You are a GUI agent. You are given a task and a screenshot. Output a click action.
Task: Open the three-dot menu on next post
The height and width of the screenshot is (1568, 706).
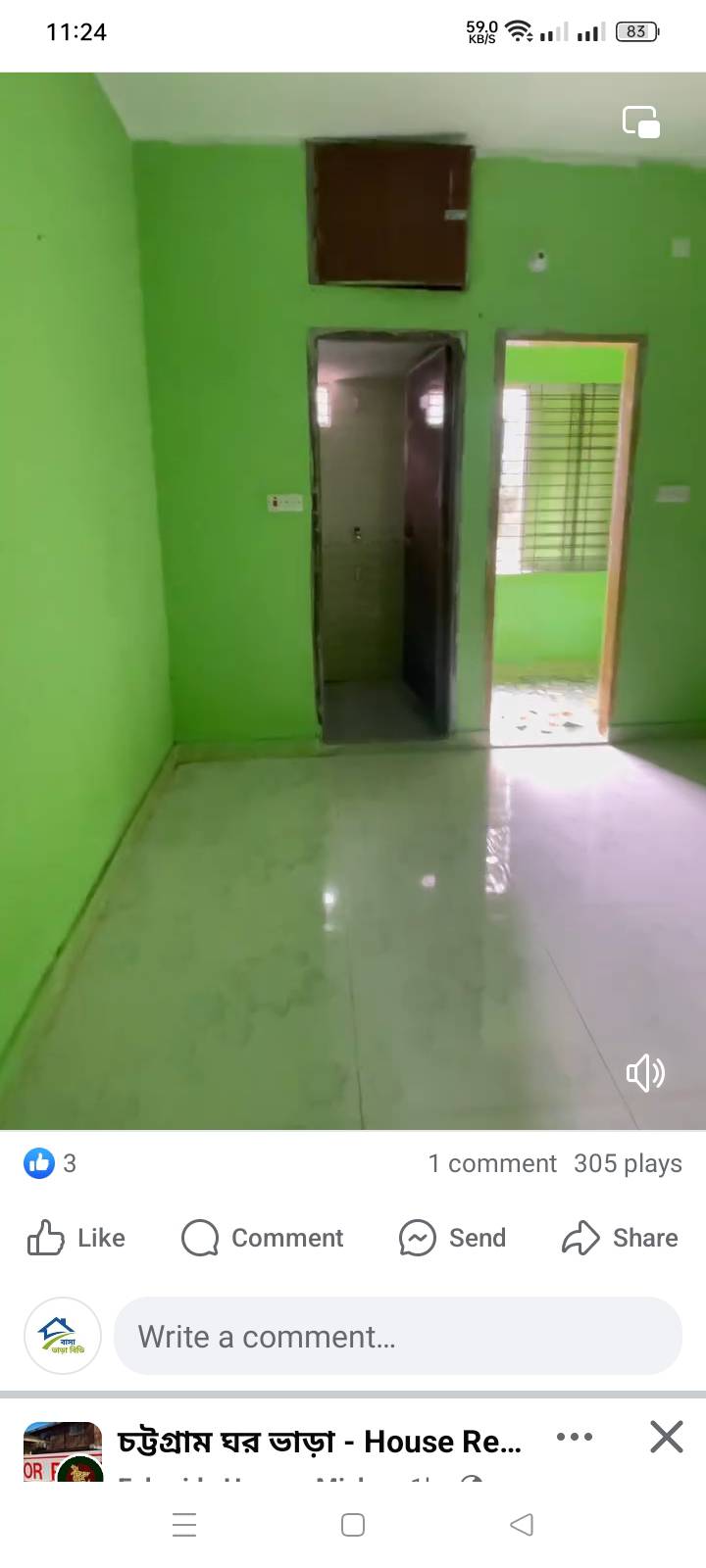[574, 1438]
